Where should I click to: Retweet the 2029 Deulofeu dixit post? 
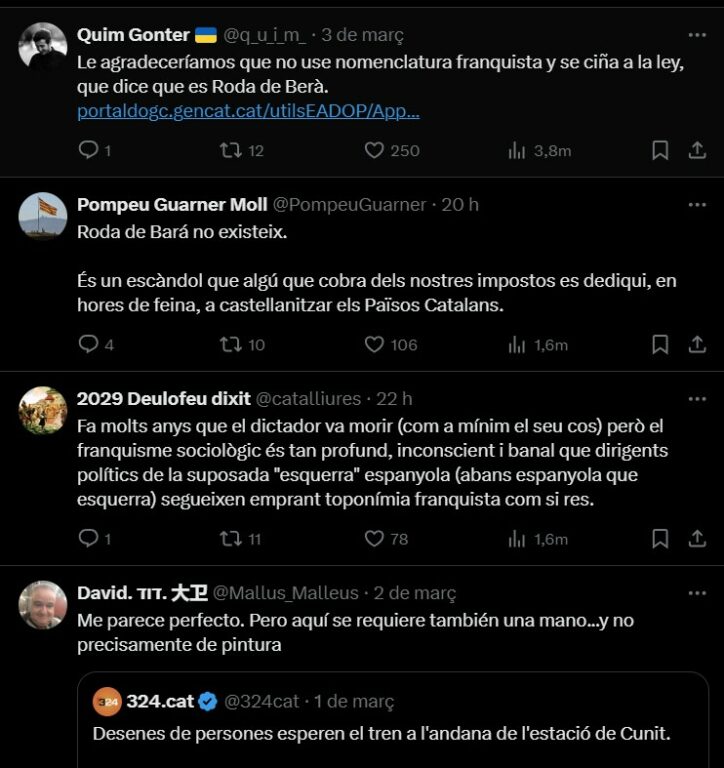pos(230,538)
